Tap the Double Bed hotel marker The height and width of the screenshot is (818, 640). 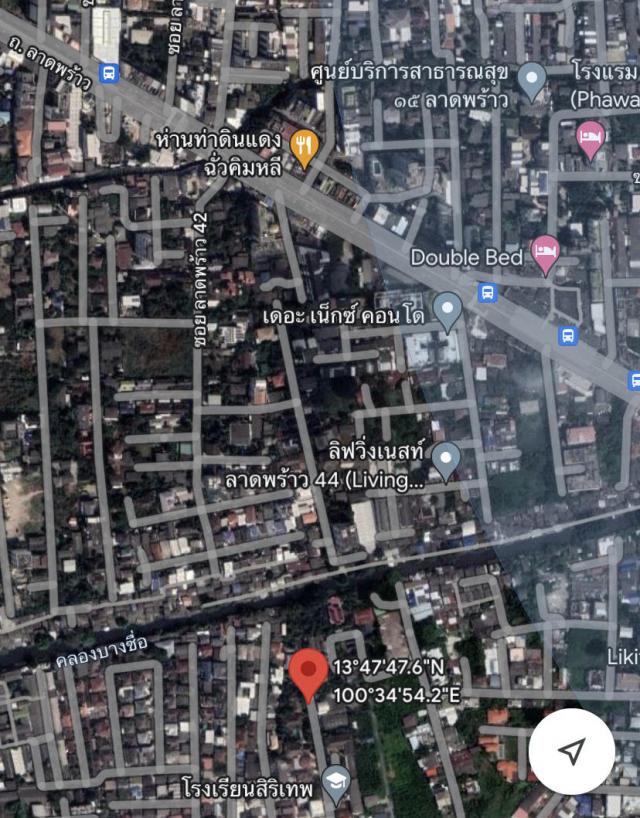tap(544, 254)
